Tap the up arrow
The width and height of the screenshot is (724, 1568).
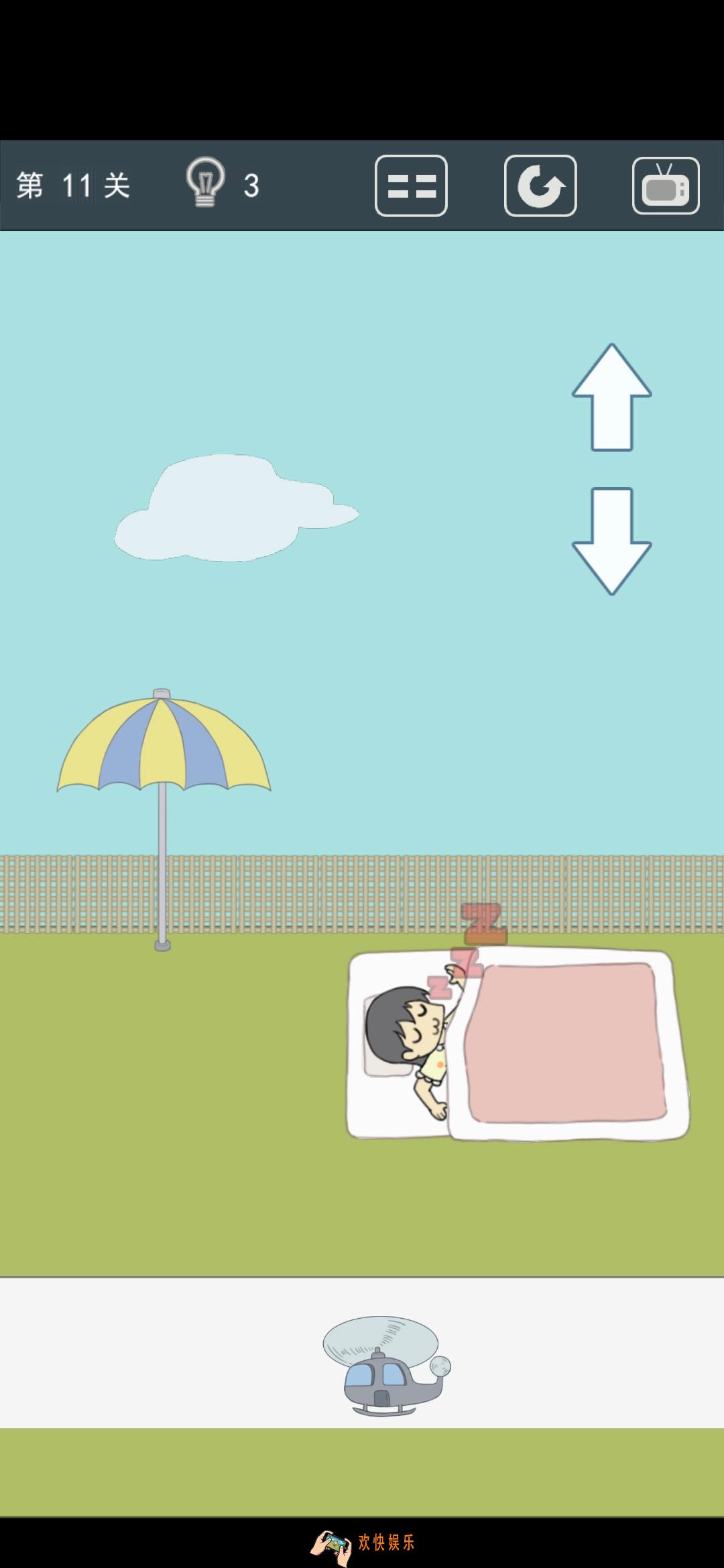tap(611, 398)
